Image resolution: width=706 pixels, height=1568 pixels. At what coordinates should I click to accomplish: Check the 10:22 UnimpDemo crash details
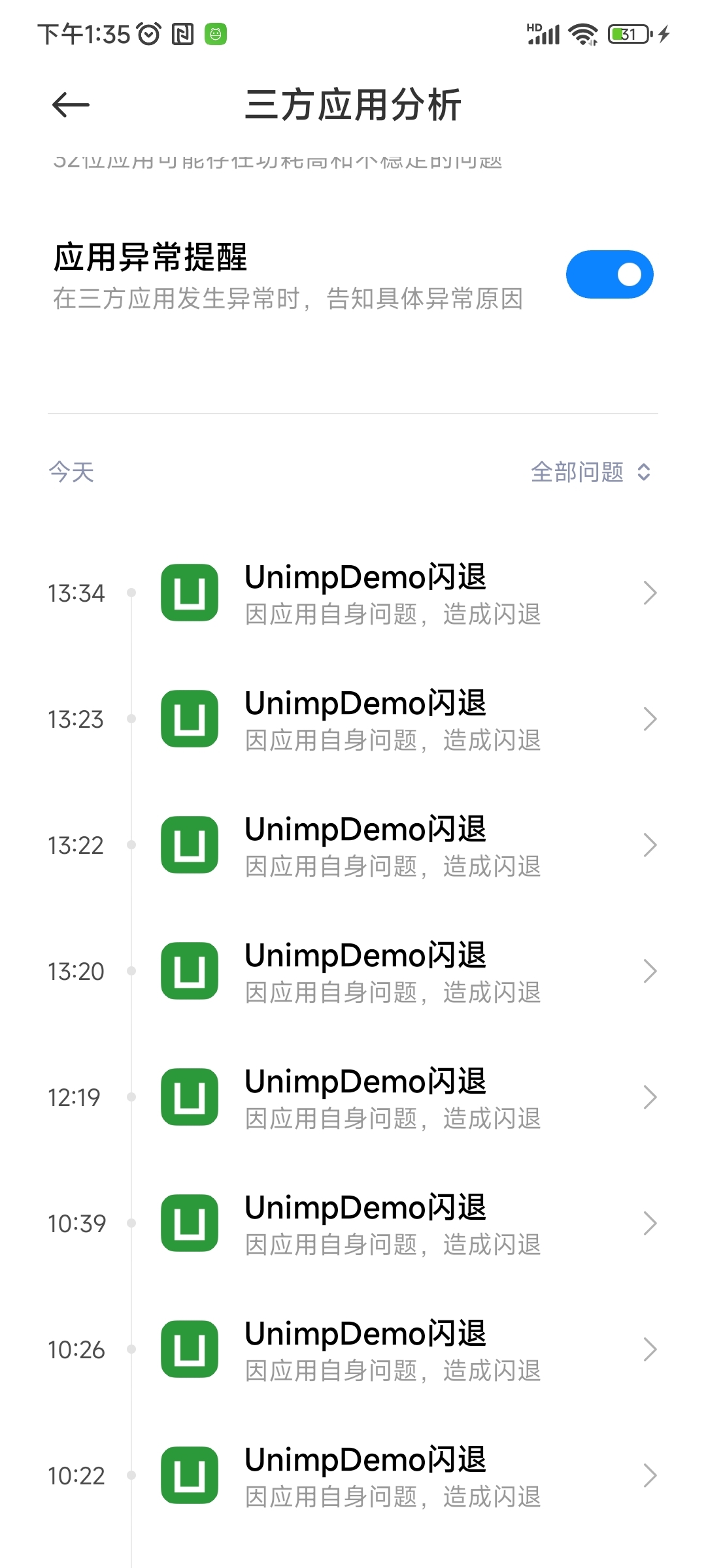[392, 1476]
